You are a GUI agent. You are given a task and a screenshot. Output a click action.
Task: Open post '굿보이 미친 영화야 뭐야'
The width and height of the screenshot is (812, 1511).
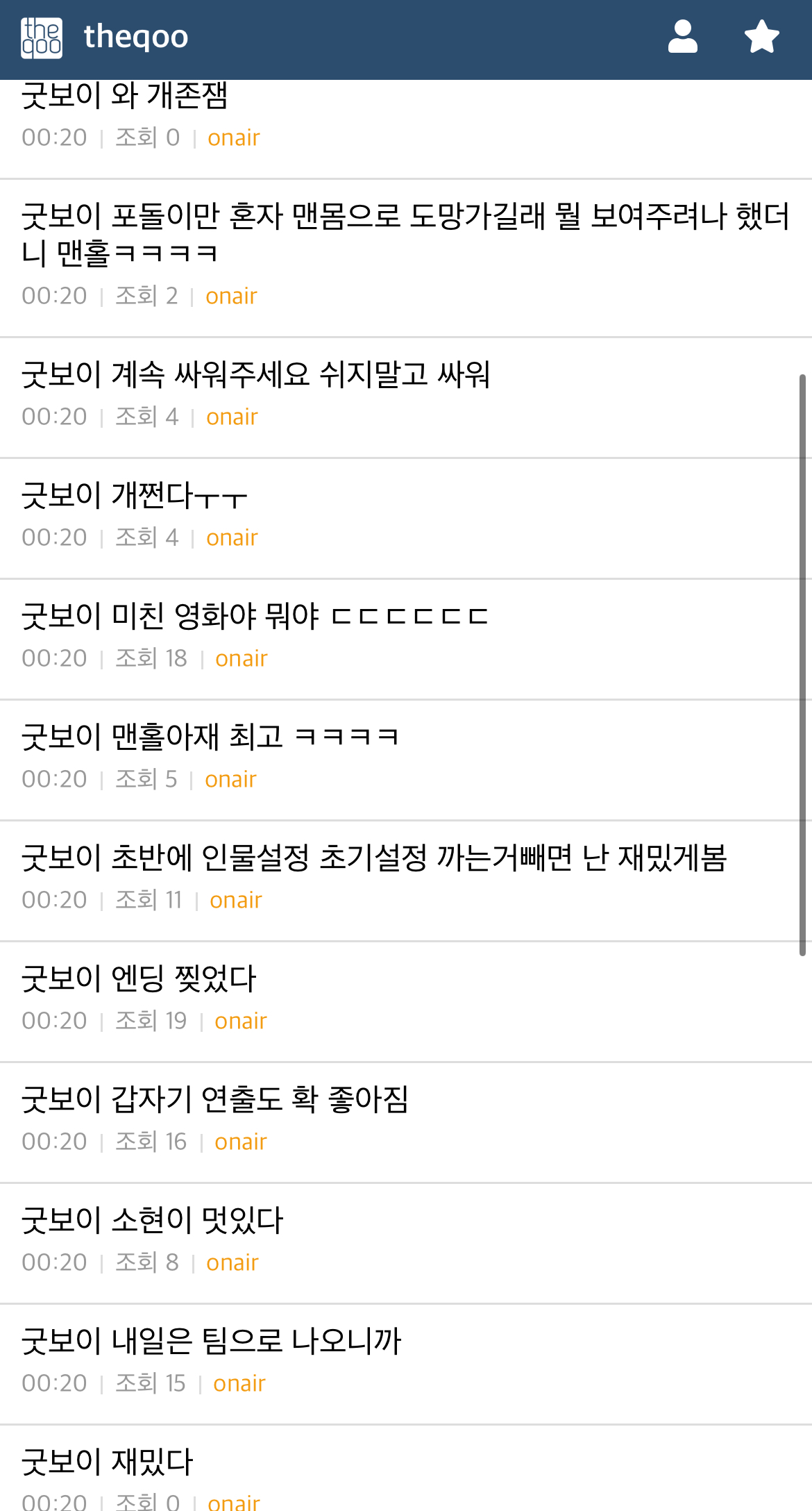[x=254, y=617]
